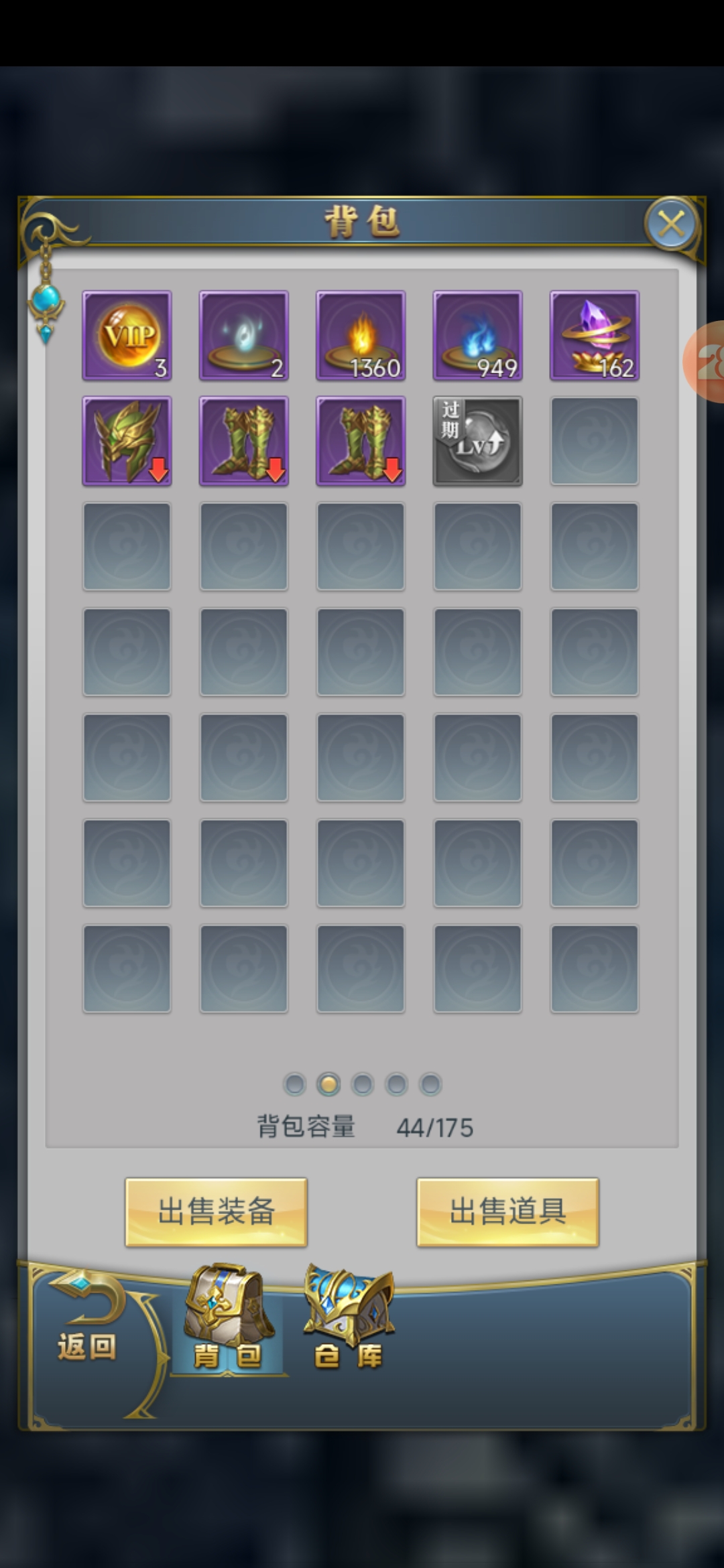Viewport: 724px width, 1568px height.
Task: Select the blue flame item with 949
Action: 477,336
